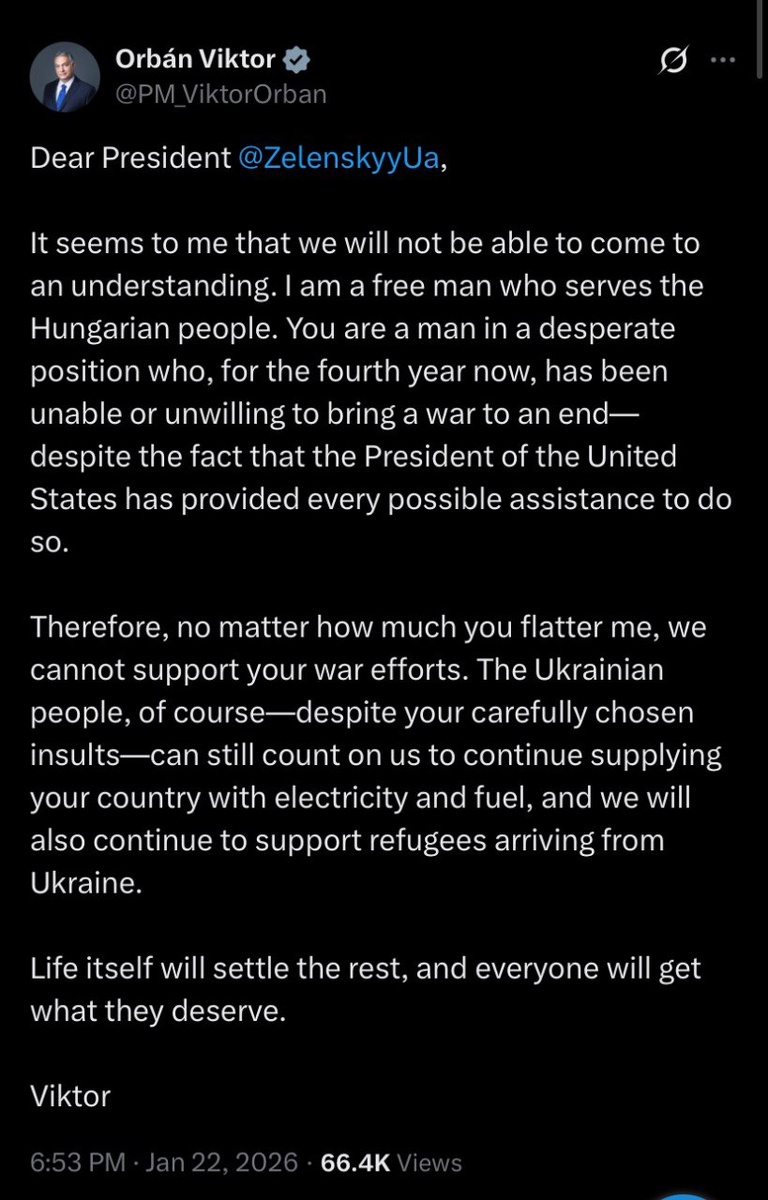Tap the Grok icon on the post
768x1200 pixels.
point(673,61)
